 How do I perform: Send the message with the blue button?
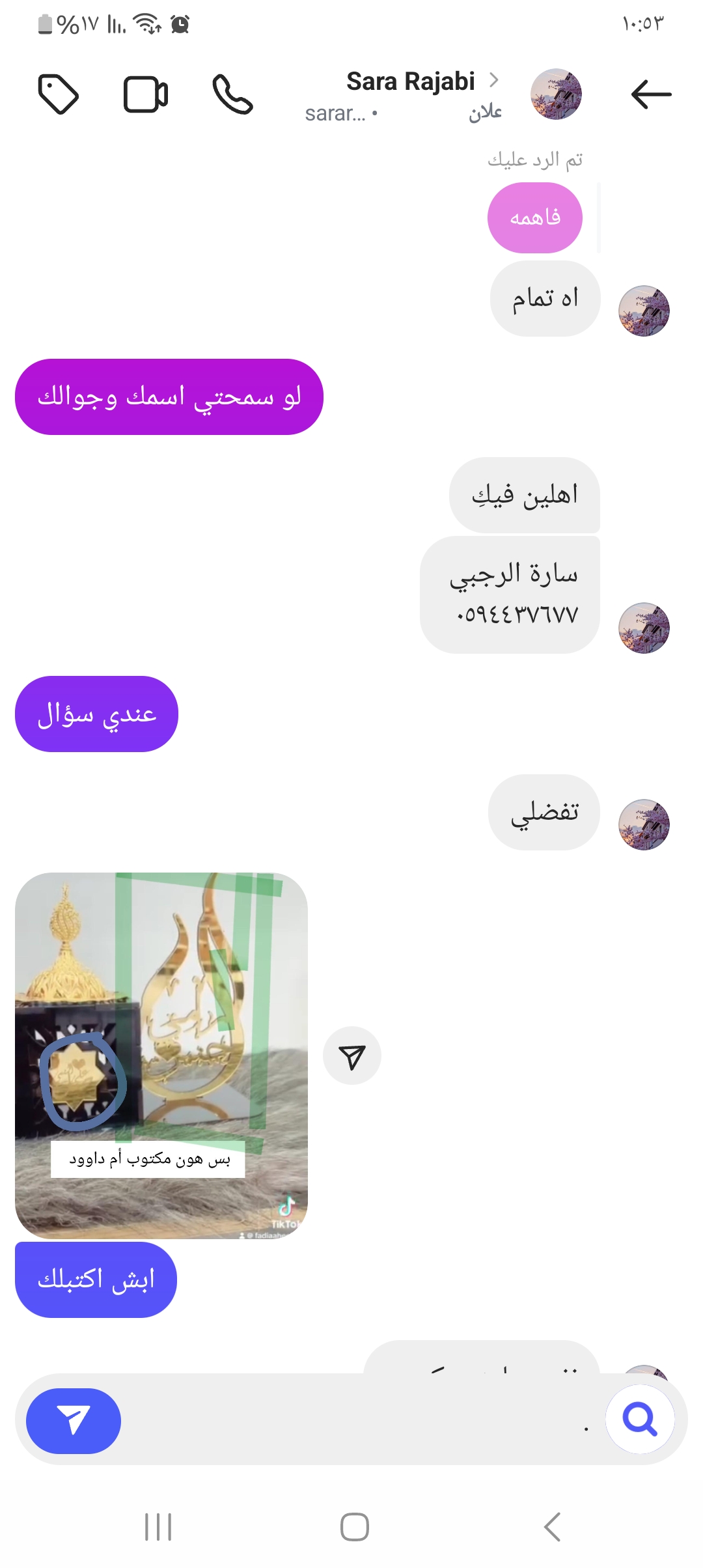point(74,1420)
